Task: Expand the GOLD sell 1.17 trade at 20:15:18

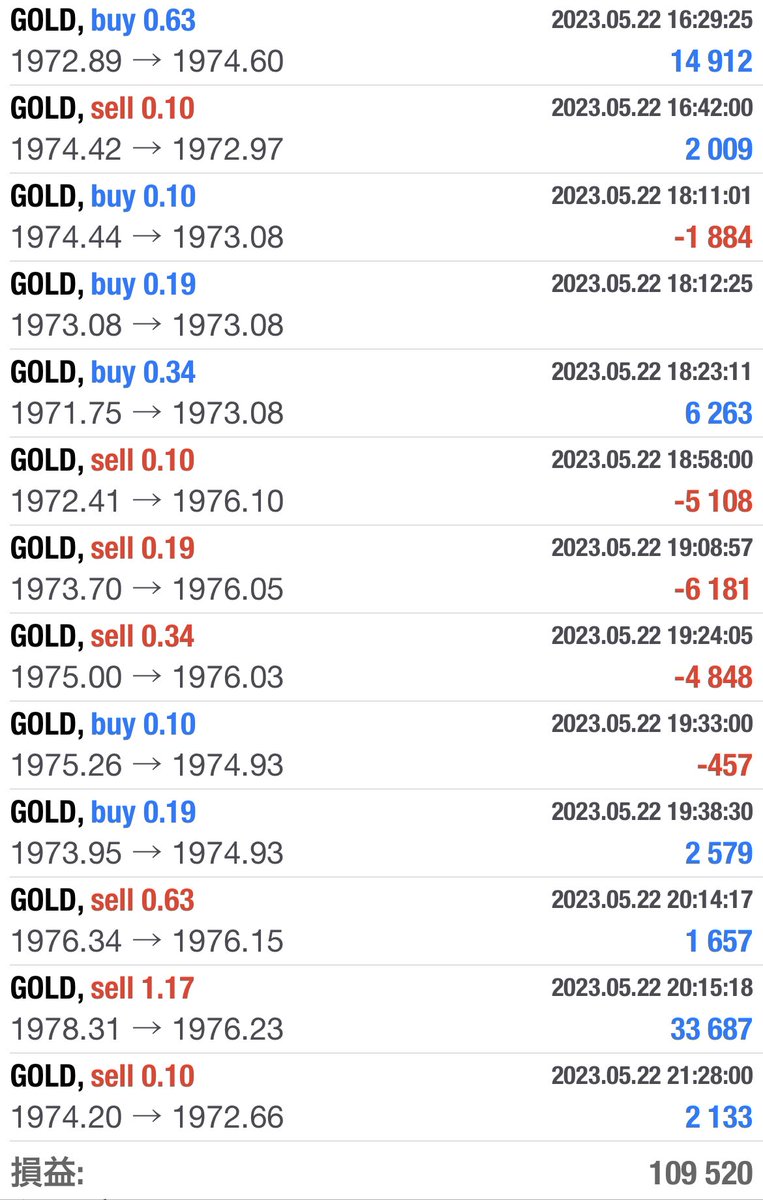Action: (381, 1009)
